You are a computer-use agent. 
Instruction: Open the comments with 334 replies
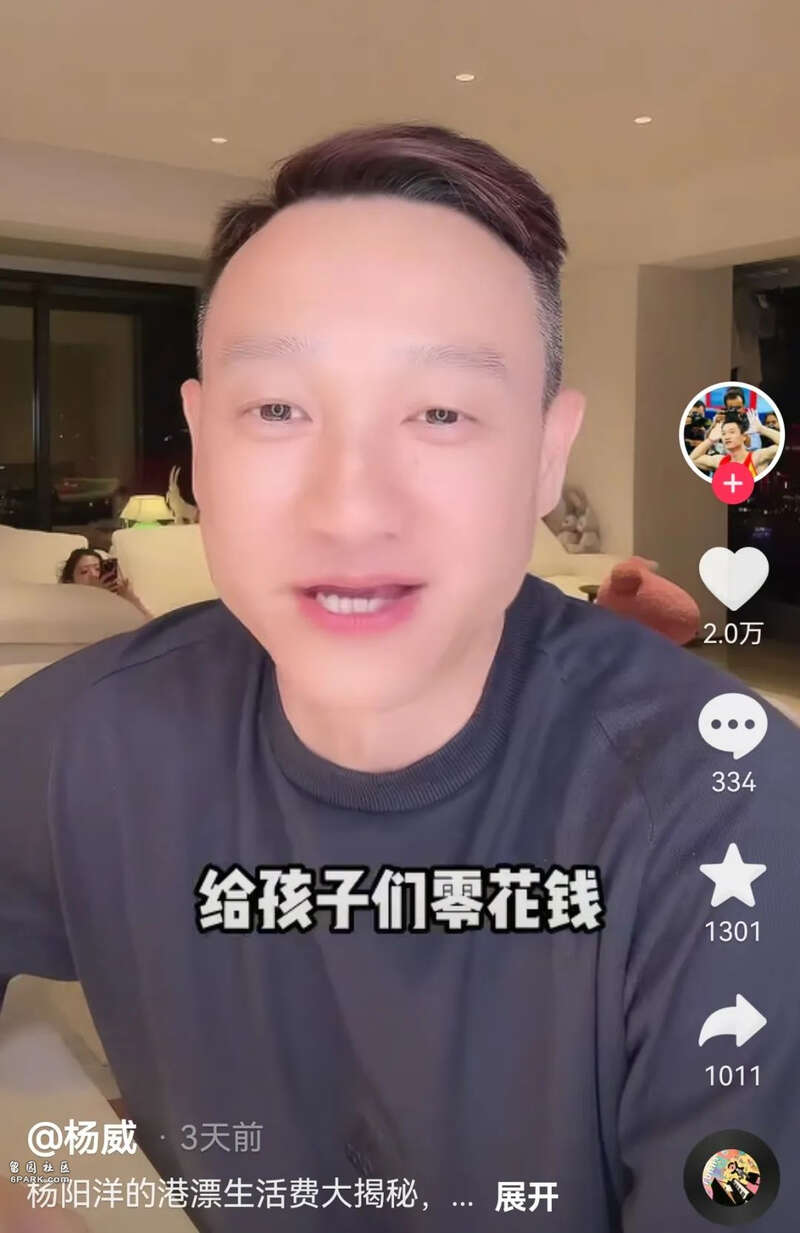pyautogui.click(x=733, y=726)
